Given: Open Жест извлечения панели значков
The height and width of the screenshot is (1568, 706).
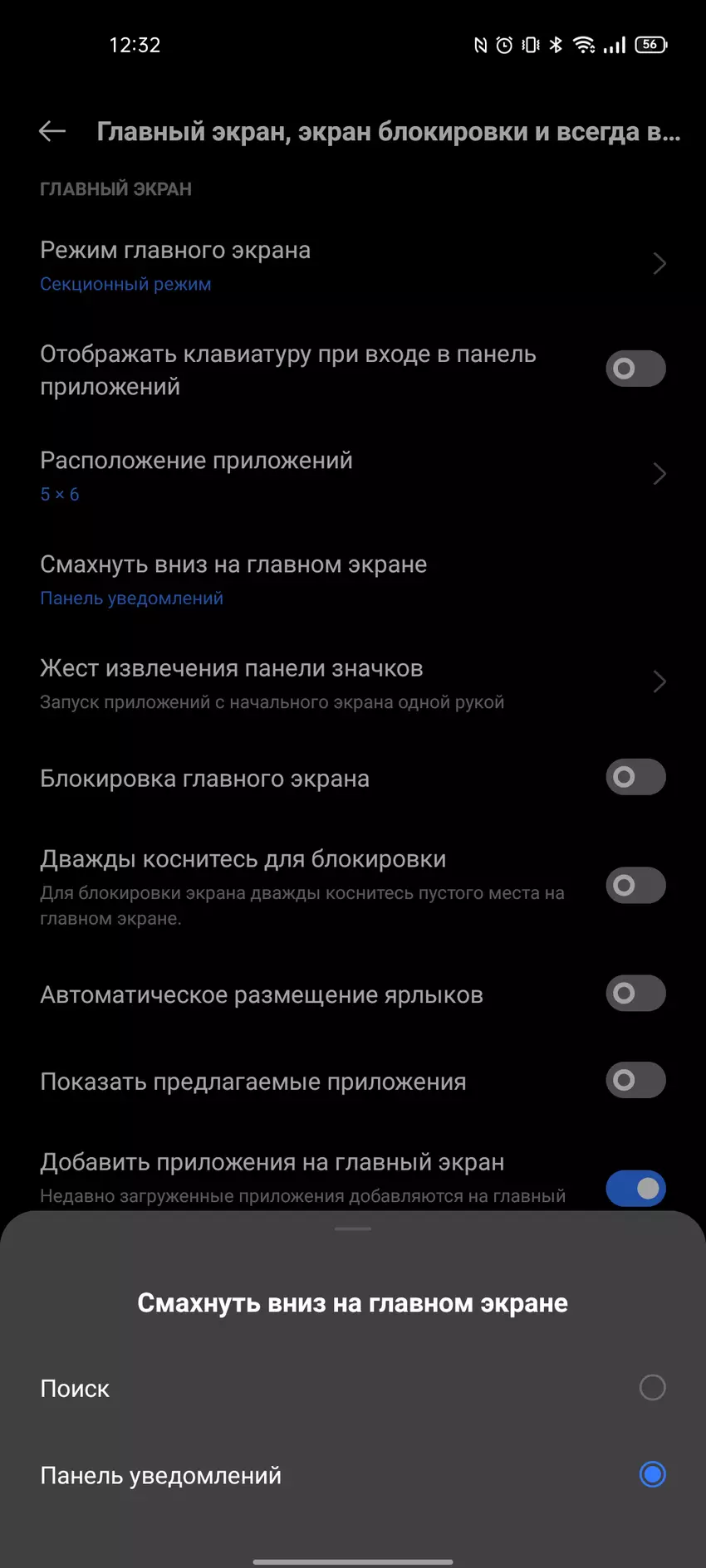Looking at the screenshot, I should click(x=352, y=682).
